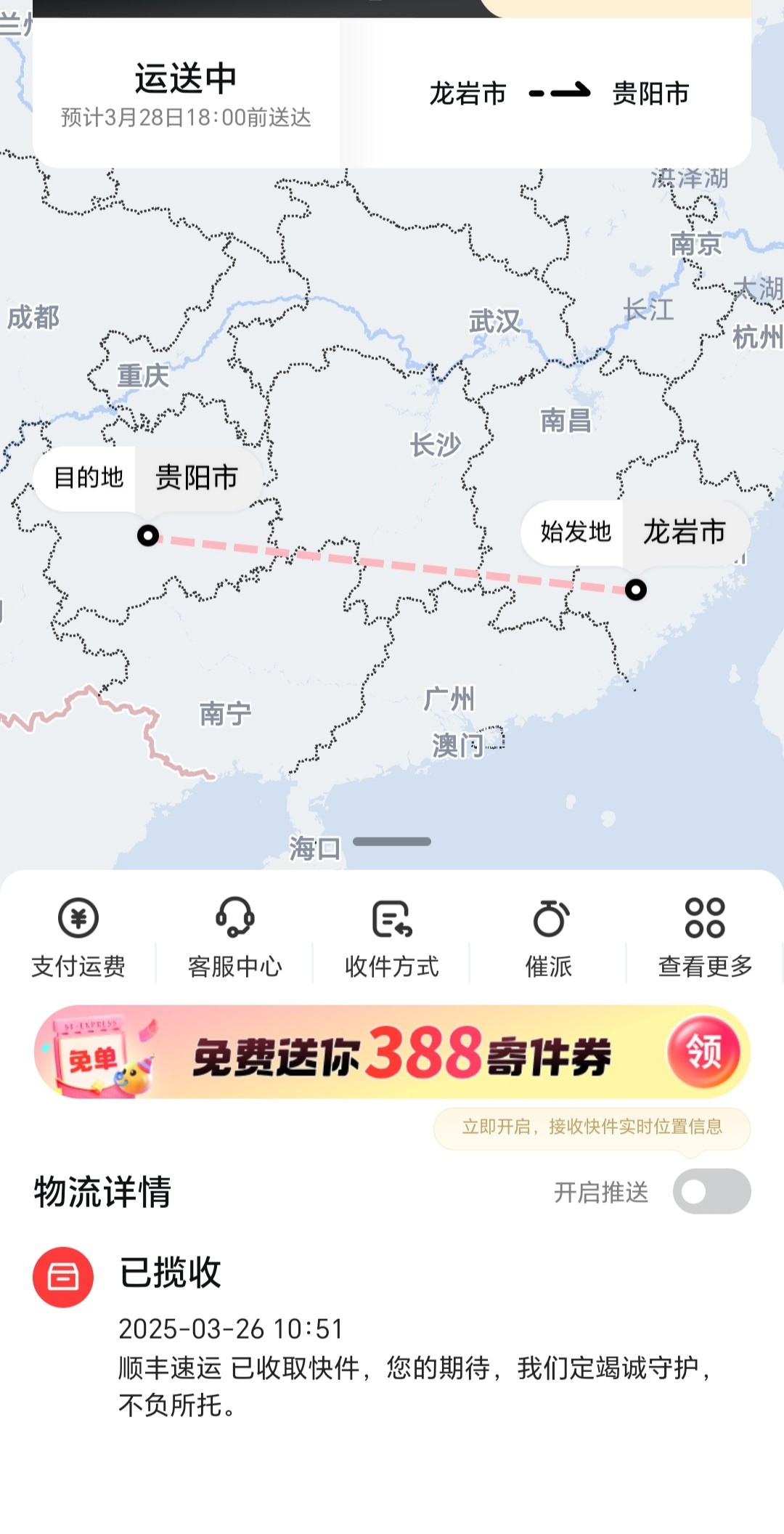Change 收件方式 delivery method

pyautogui.click(x=392, y=938)
